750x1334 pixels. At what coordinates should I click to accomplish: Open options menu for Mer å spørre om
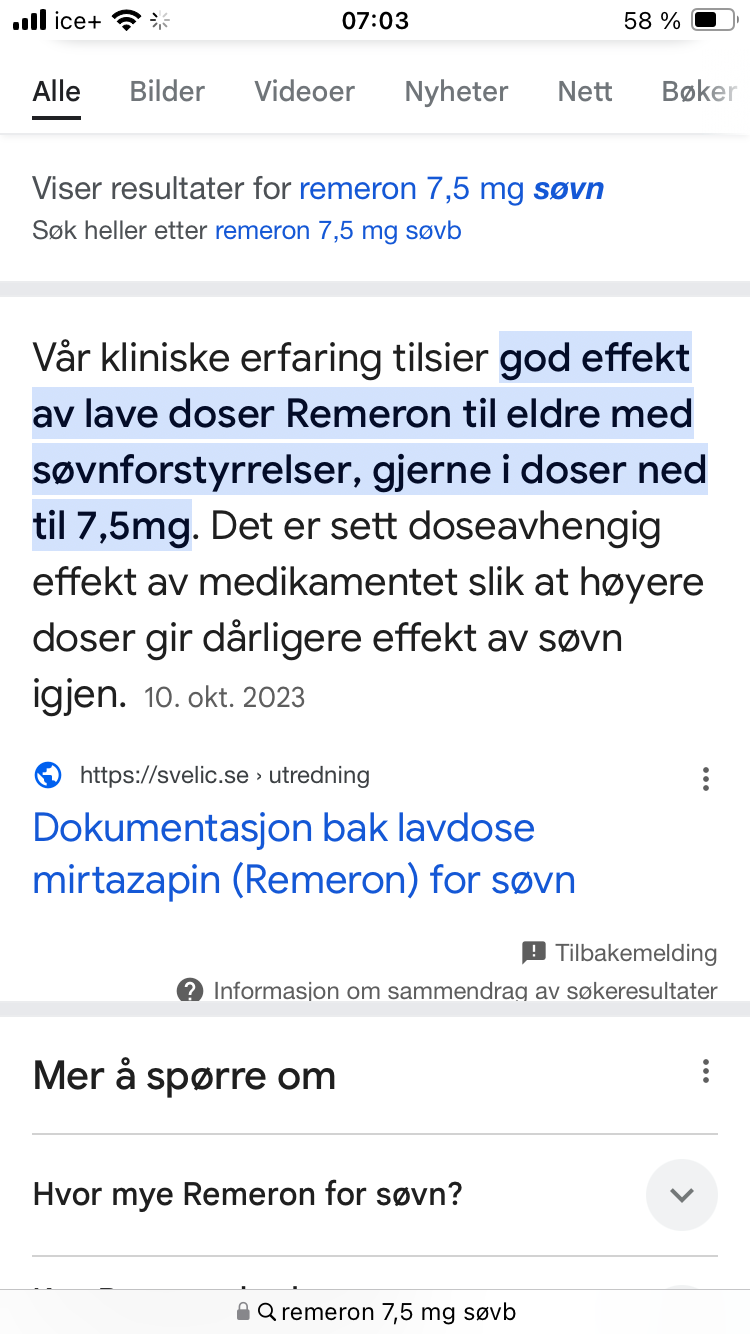point(706,1072)
